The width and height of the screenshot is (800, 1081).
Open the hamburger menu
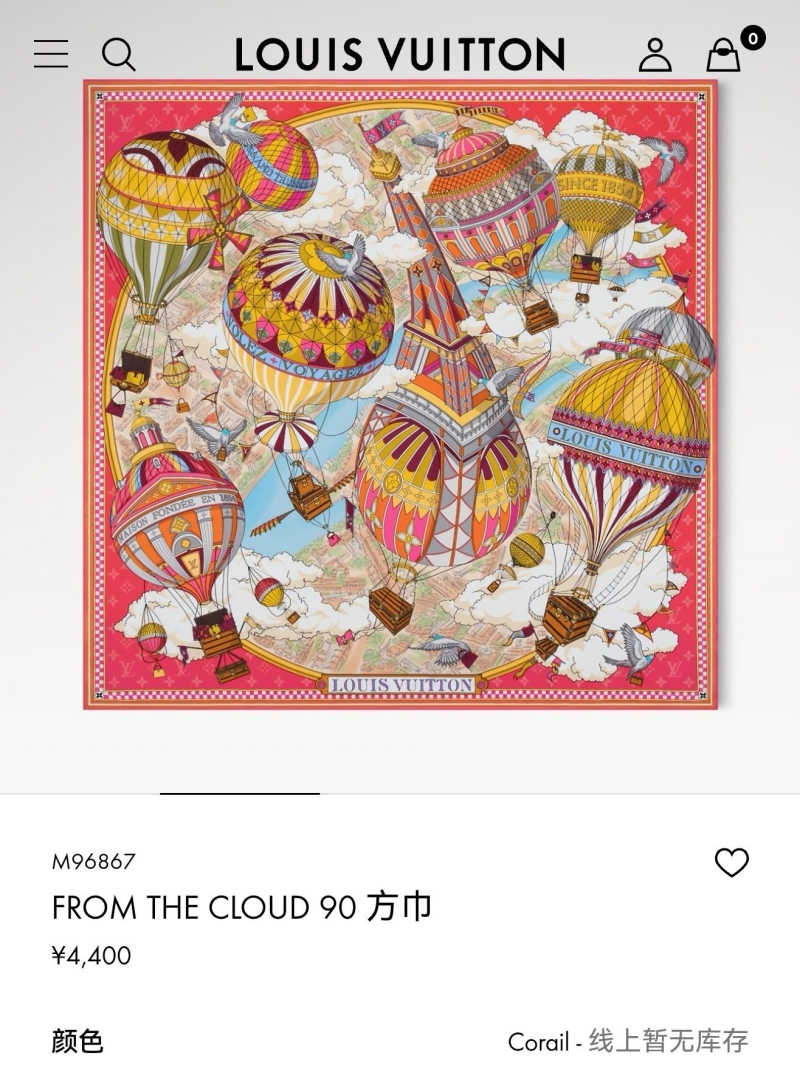(51, 54)
